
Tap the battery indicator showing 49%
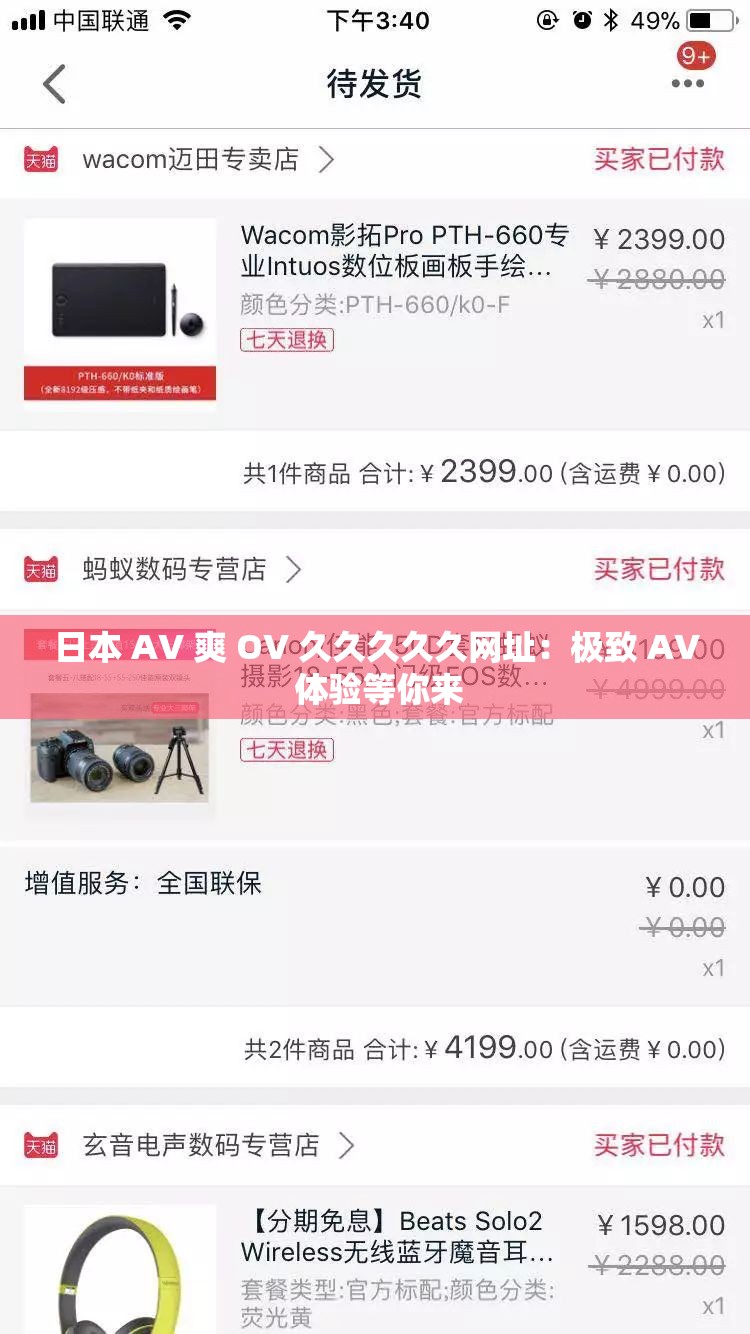(x=712, y=18)
